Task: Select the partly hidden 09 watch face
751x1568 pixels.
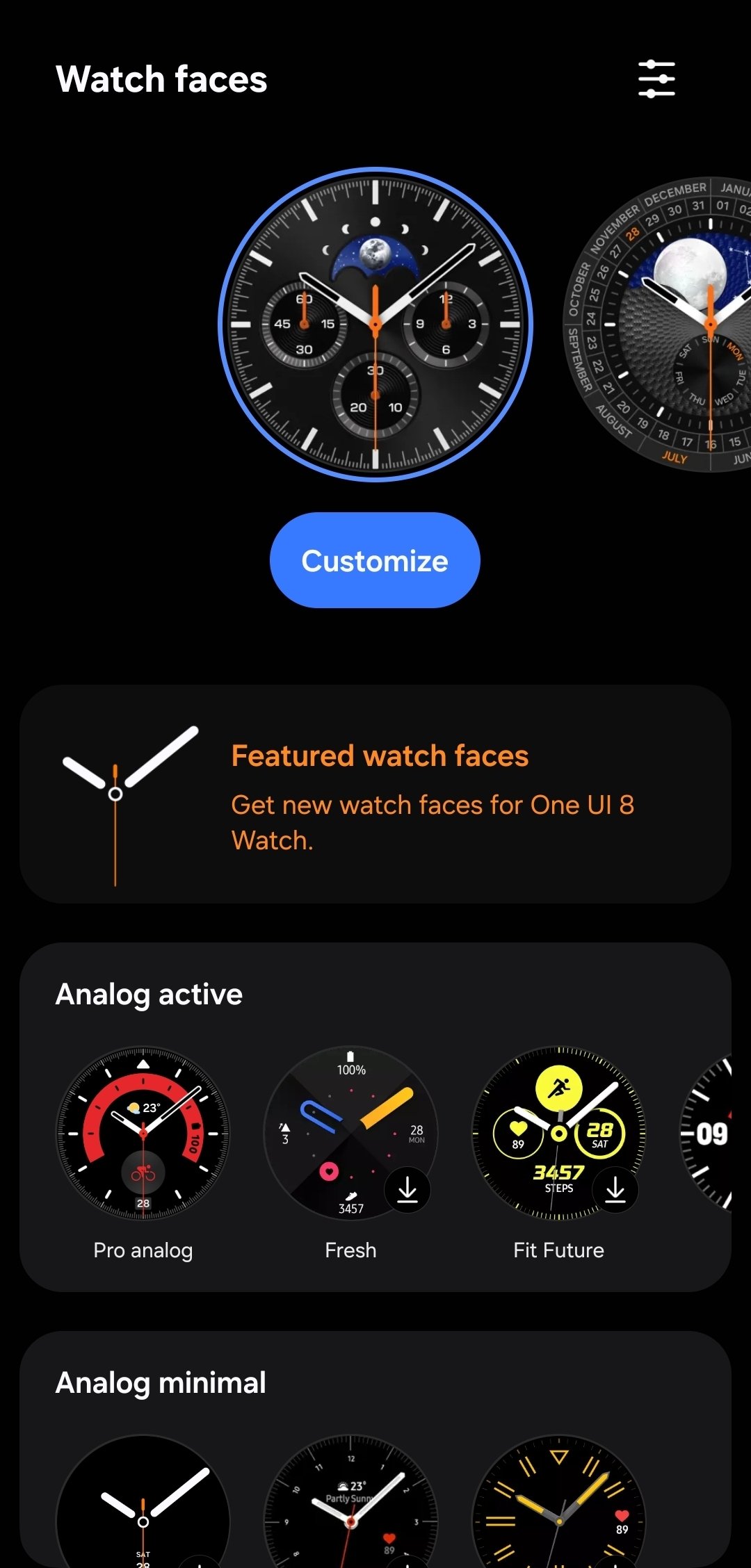Action: 706,1133
